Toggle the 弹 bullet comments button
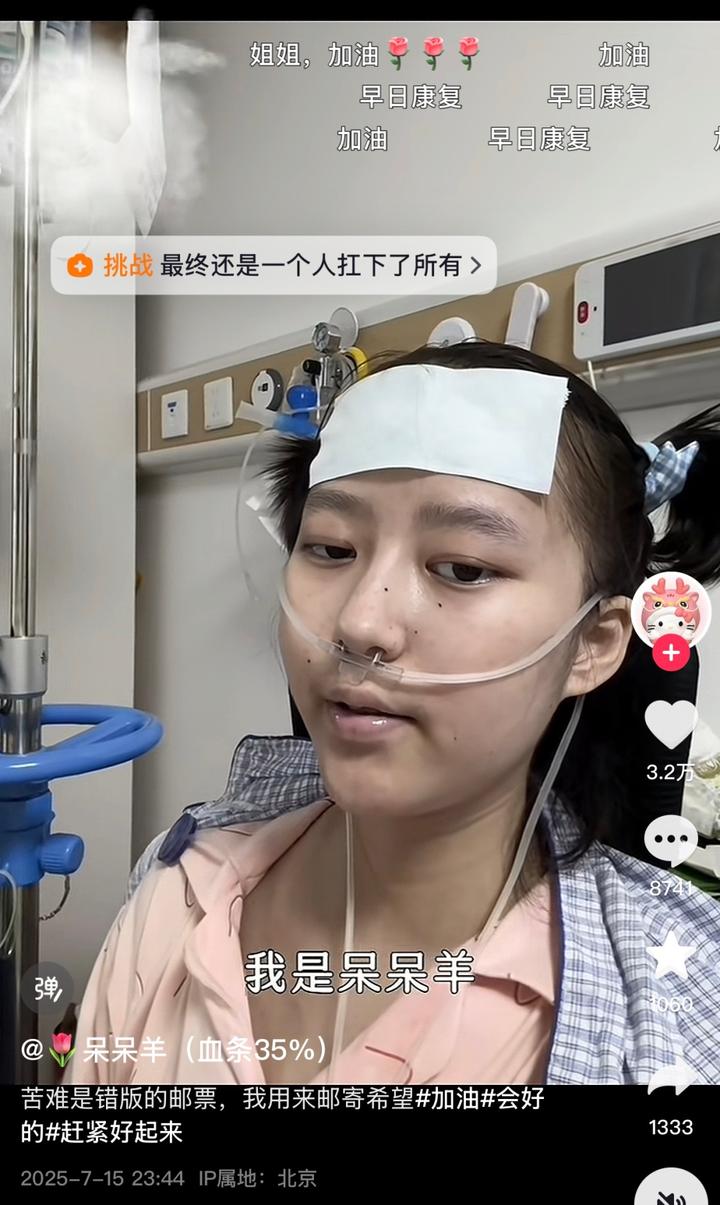 pos(47,988)
